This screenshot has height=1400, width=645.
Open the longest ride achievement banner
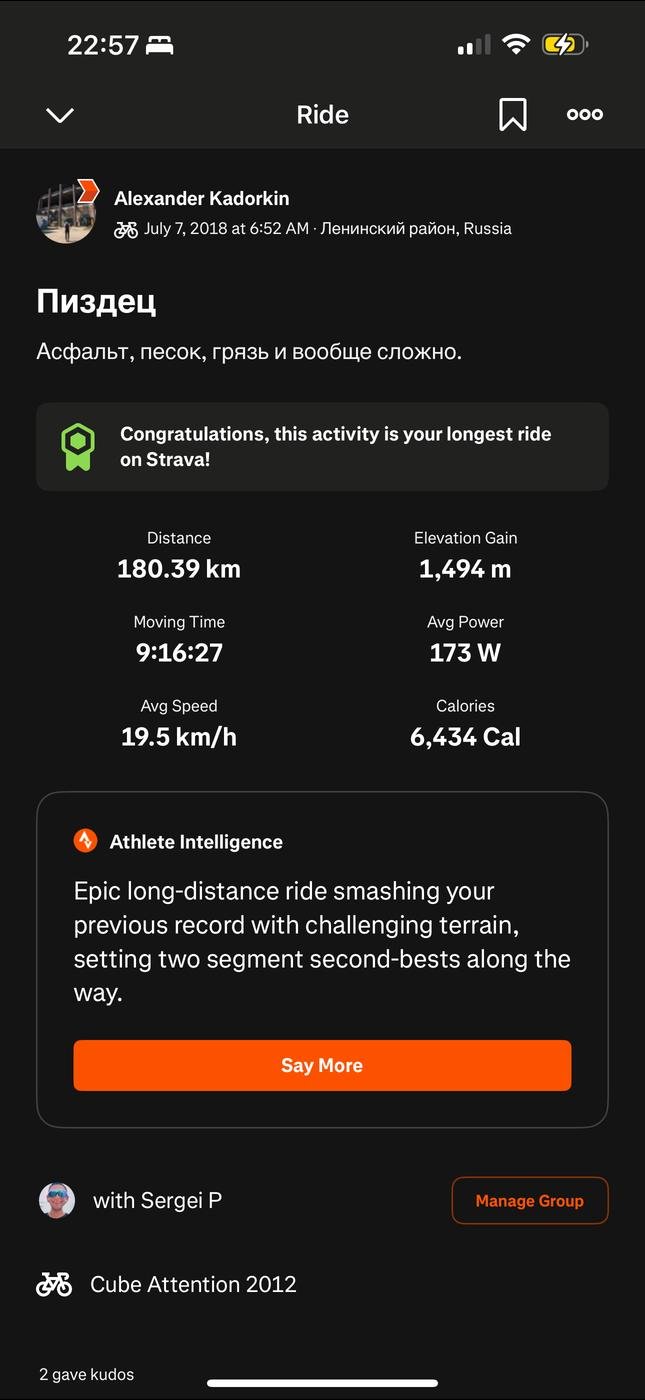(322, 447)
